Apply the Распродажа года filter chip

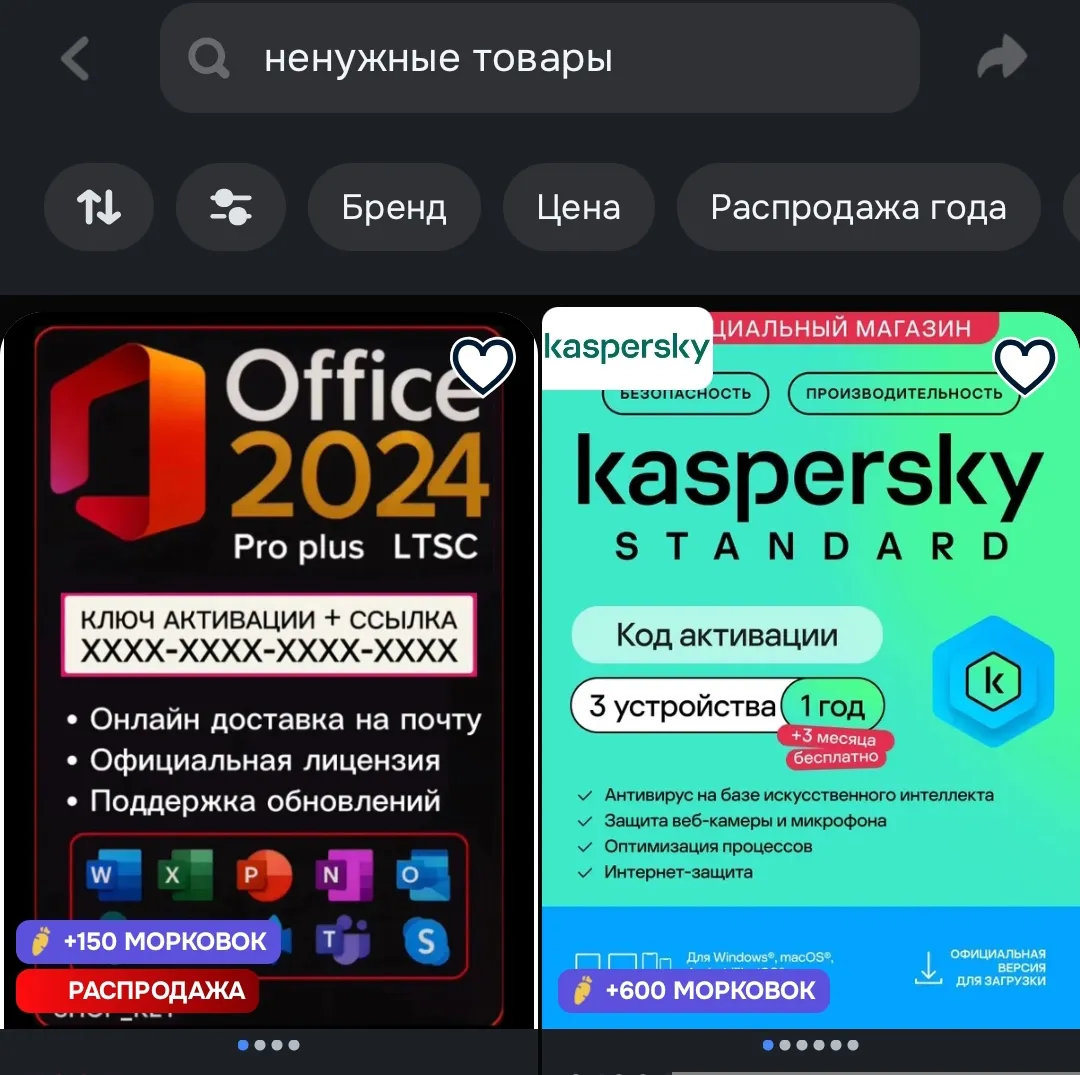point(858,208)
